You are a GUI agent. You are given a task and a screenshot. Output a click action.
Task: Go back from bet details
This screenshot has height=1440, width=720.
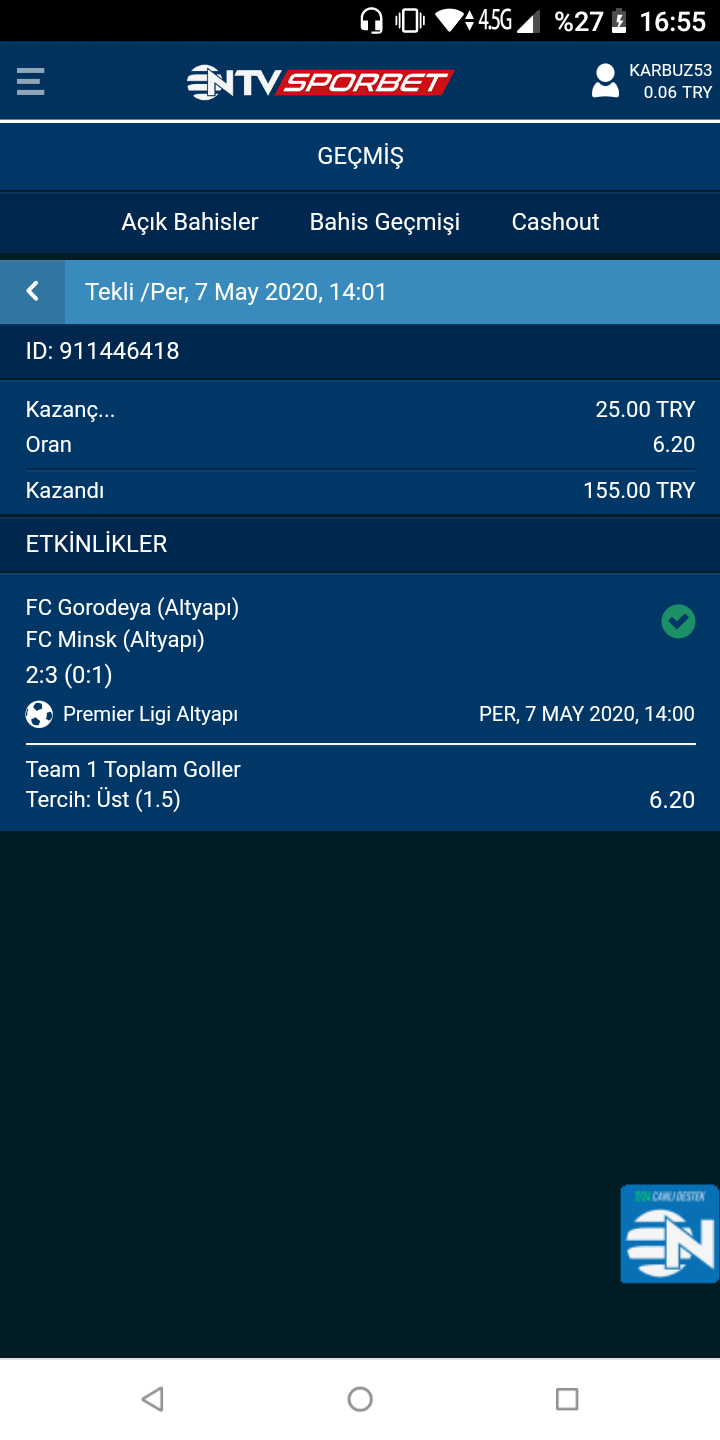click(x=32, y=291)
